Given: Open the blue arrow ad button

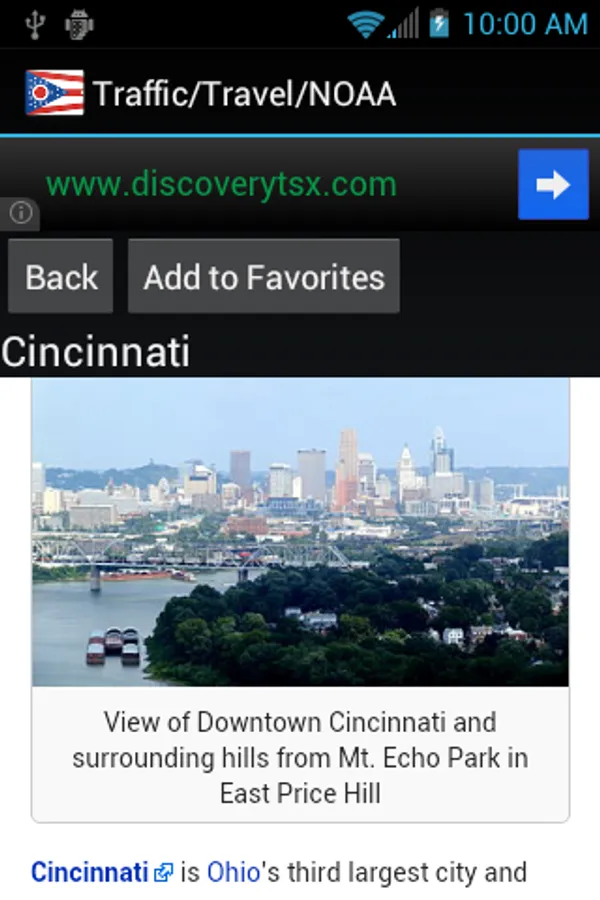Looking at the screenshot, I should (553, 184).
